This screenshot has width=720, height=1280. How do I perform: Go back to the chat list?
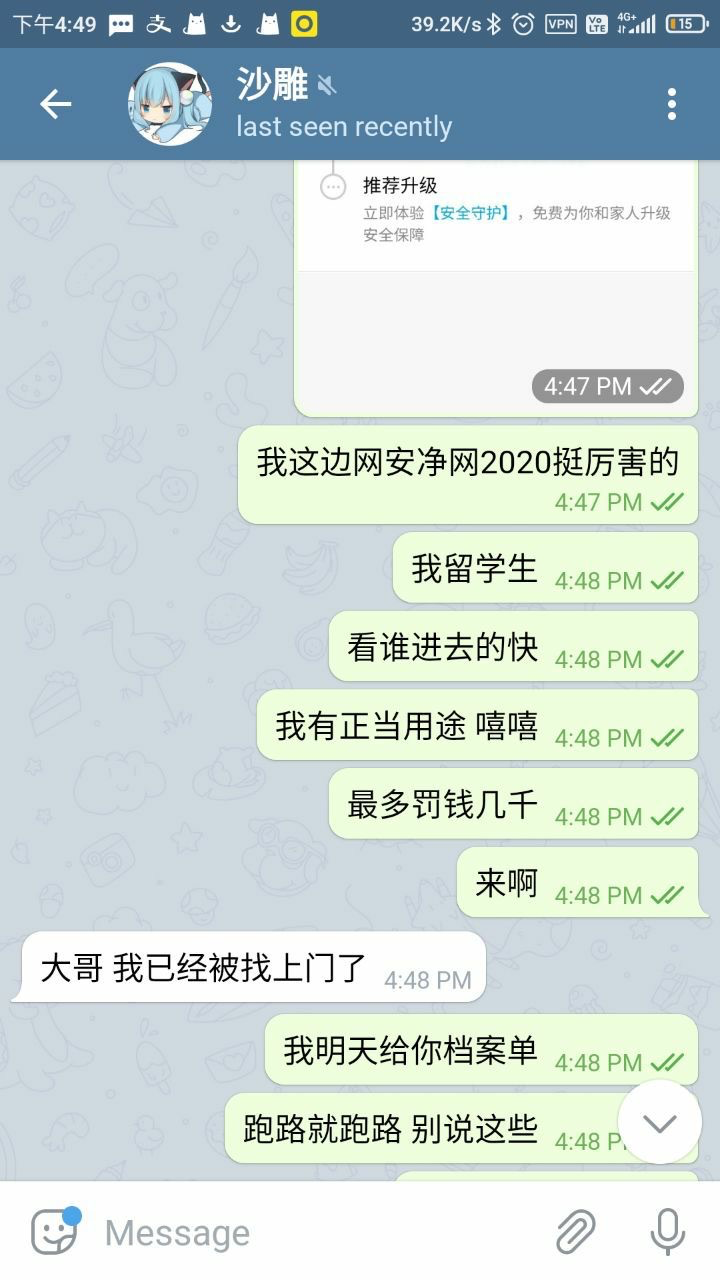tap(55, 104)
